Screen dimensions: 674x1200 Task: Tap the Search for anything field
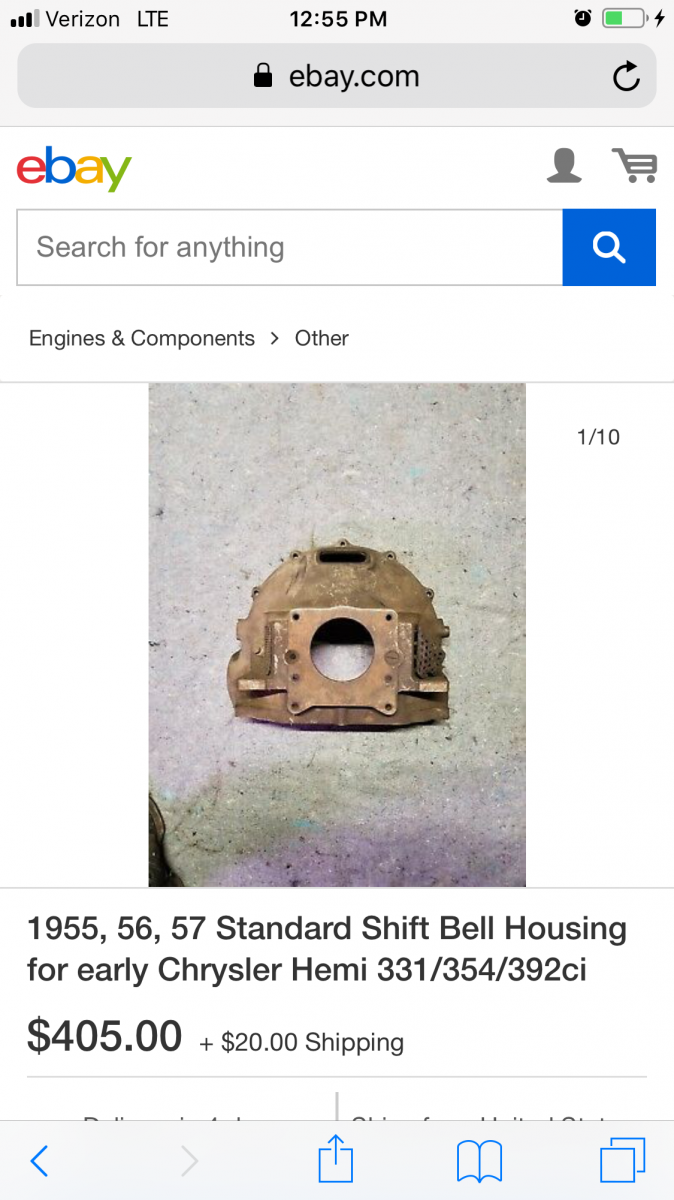coord(290,247)
